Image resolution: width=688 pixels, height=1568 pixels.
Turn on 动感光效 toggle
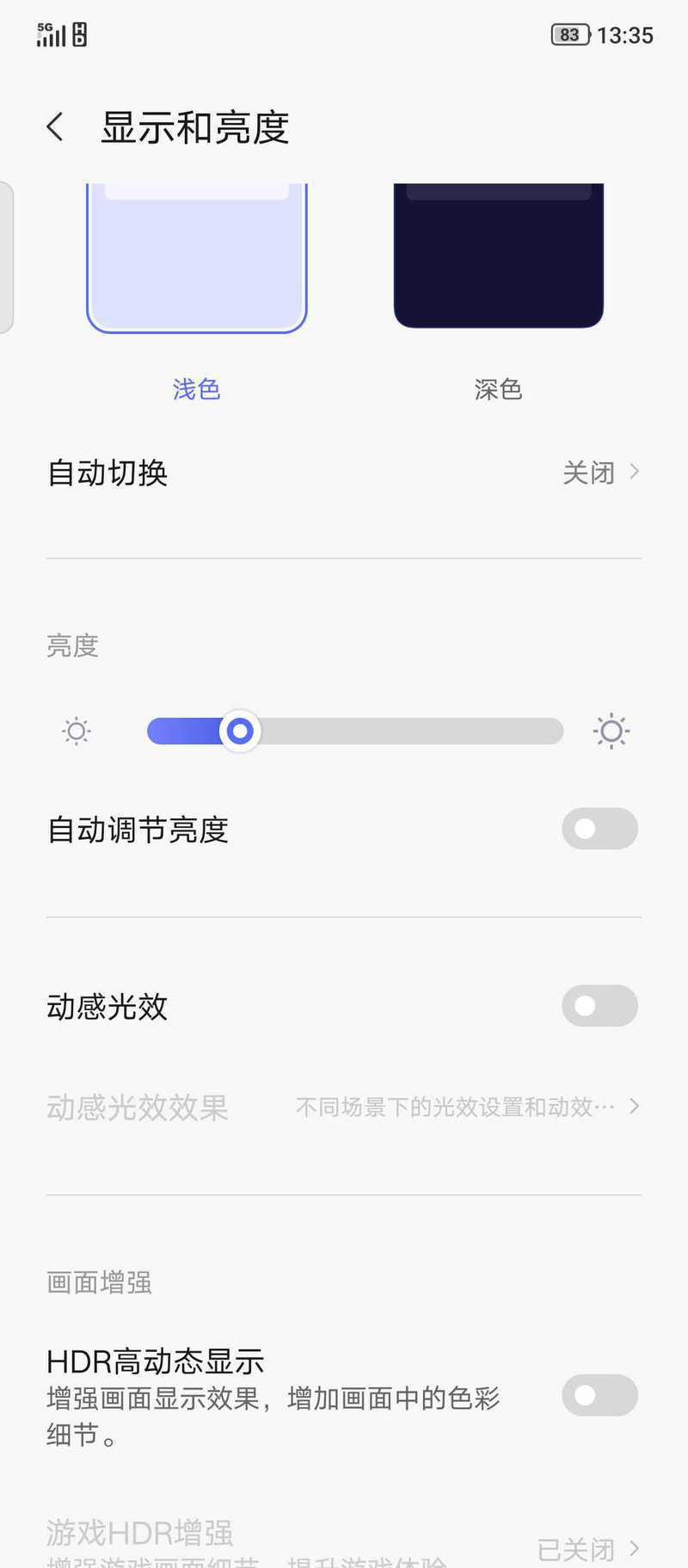(x=599, y=1006)
